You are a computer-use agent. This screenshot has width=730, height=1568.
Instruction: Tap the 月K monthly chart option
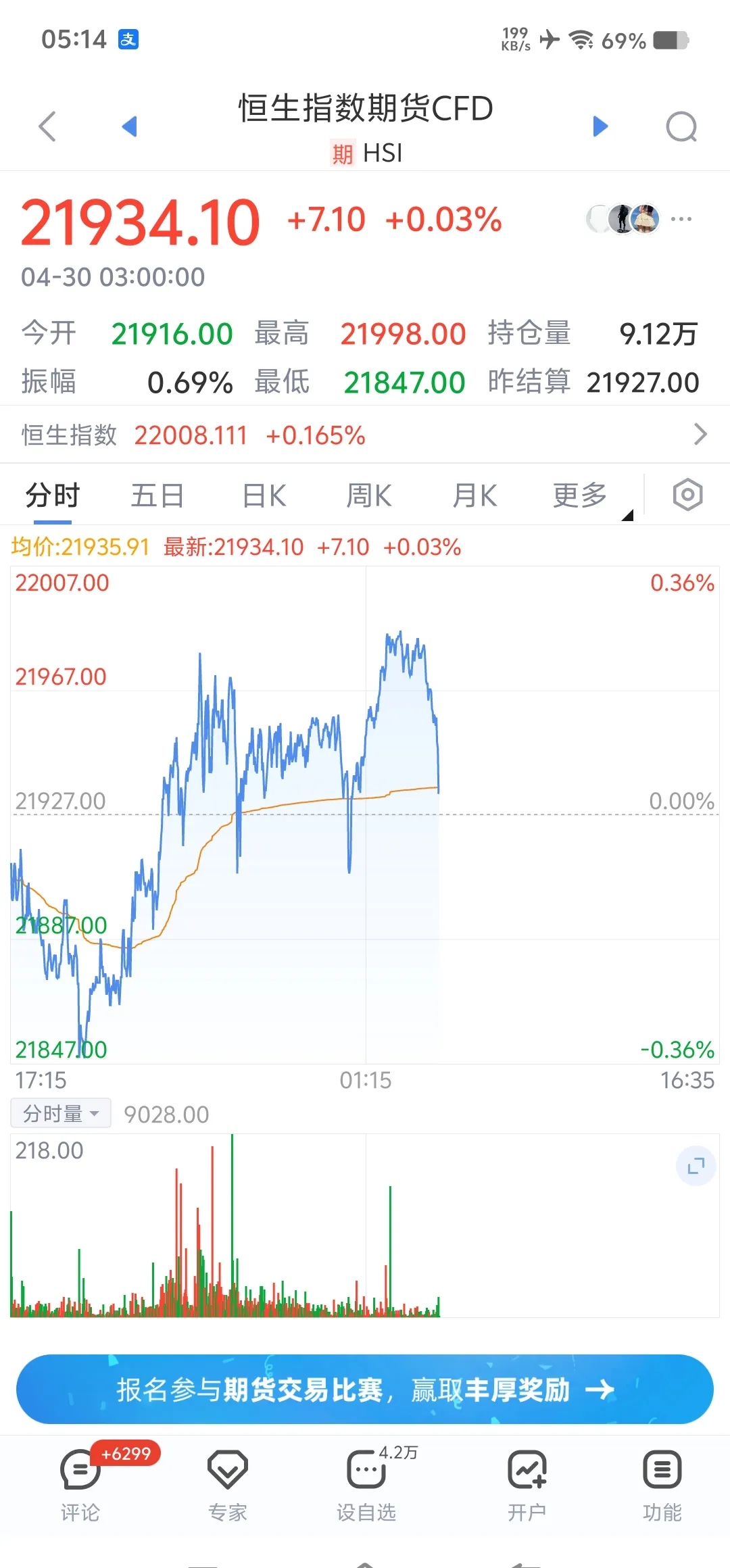coord(474,494)
